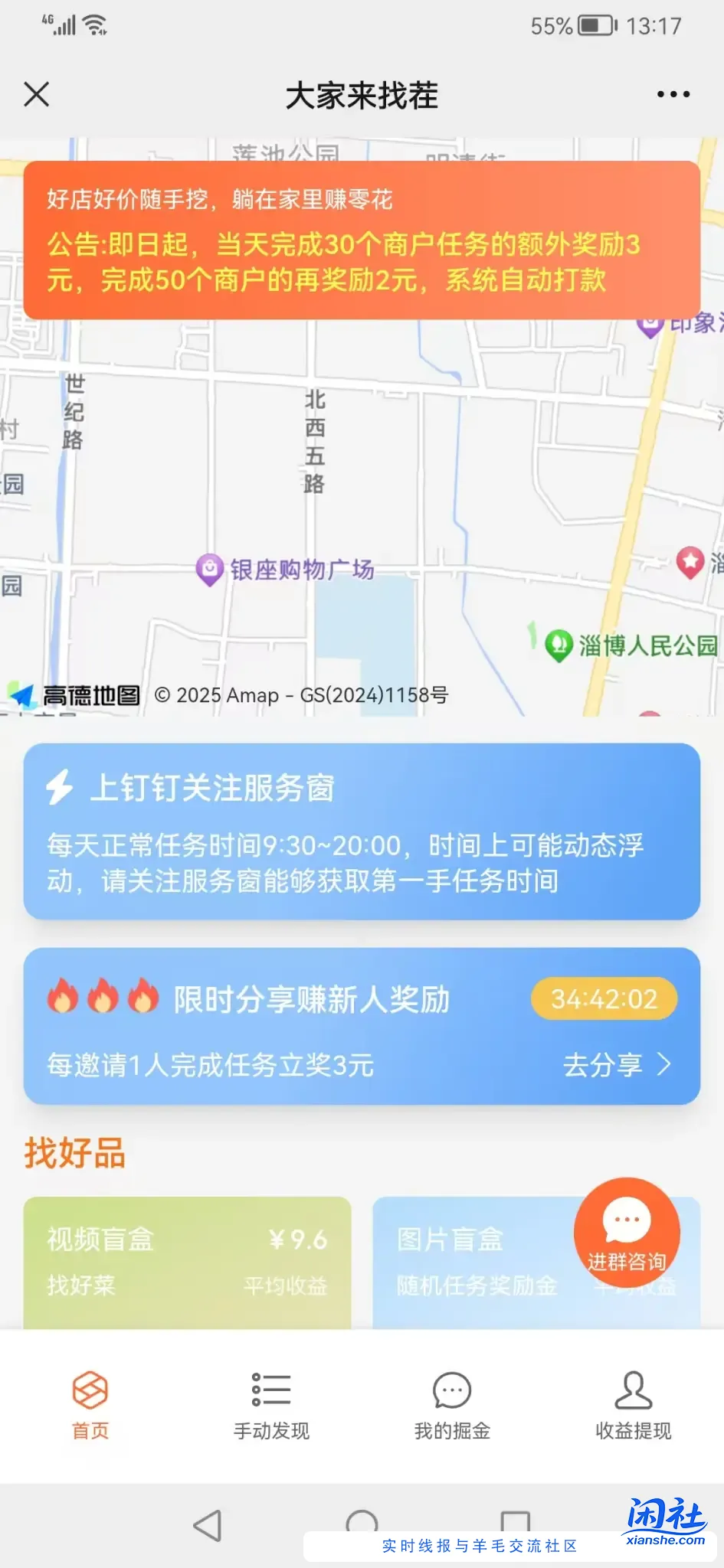724x1568 pixels.
Task: Close the mini-program with the X
Action: point(35,93)
